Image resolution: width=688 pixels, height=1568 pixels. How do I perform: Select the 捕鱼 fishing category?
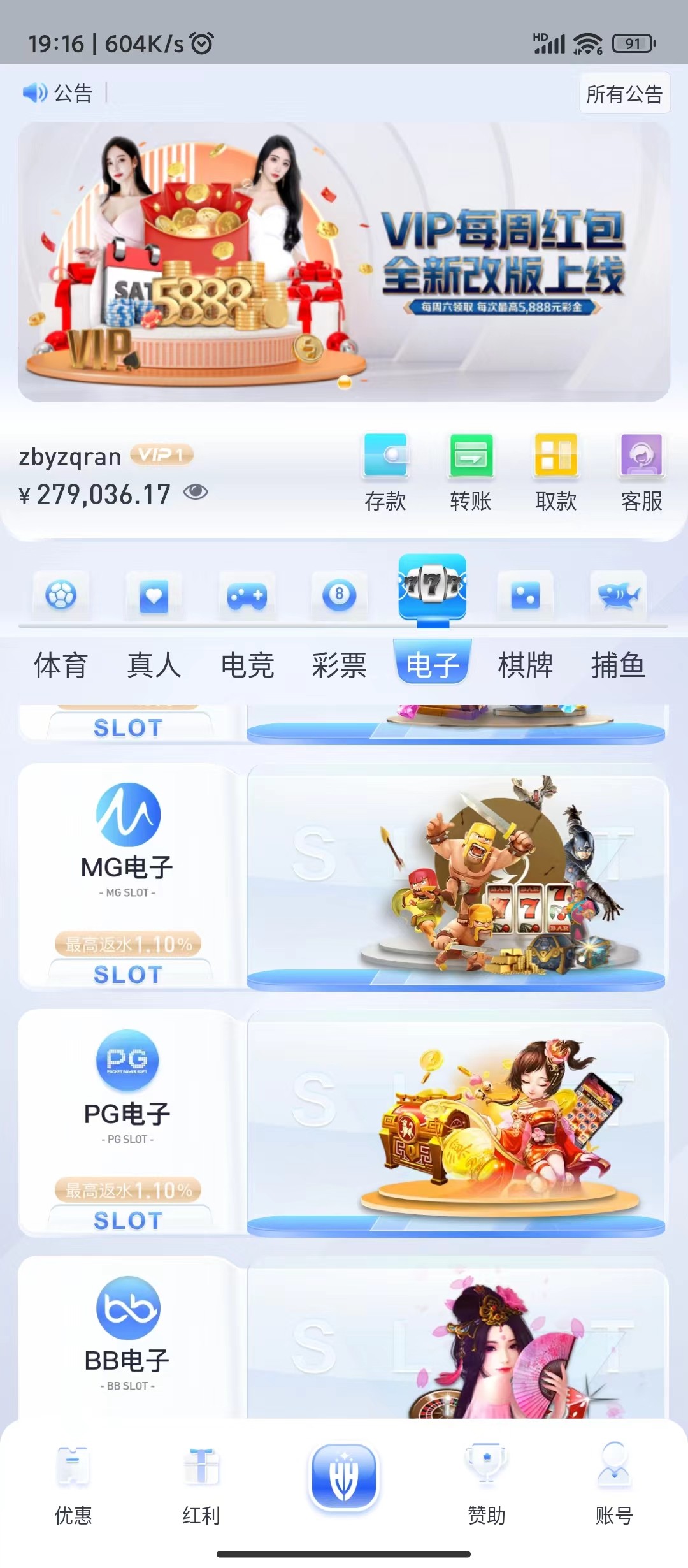pyautogui.click(x=618, y=664)
